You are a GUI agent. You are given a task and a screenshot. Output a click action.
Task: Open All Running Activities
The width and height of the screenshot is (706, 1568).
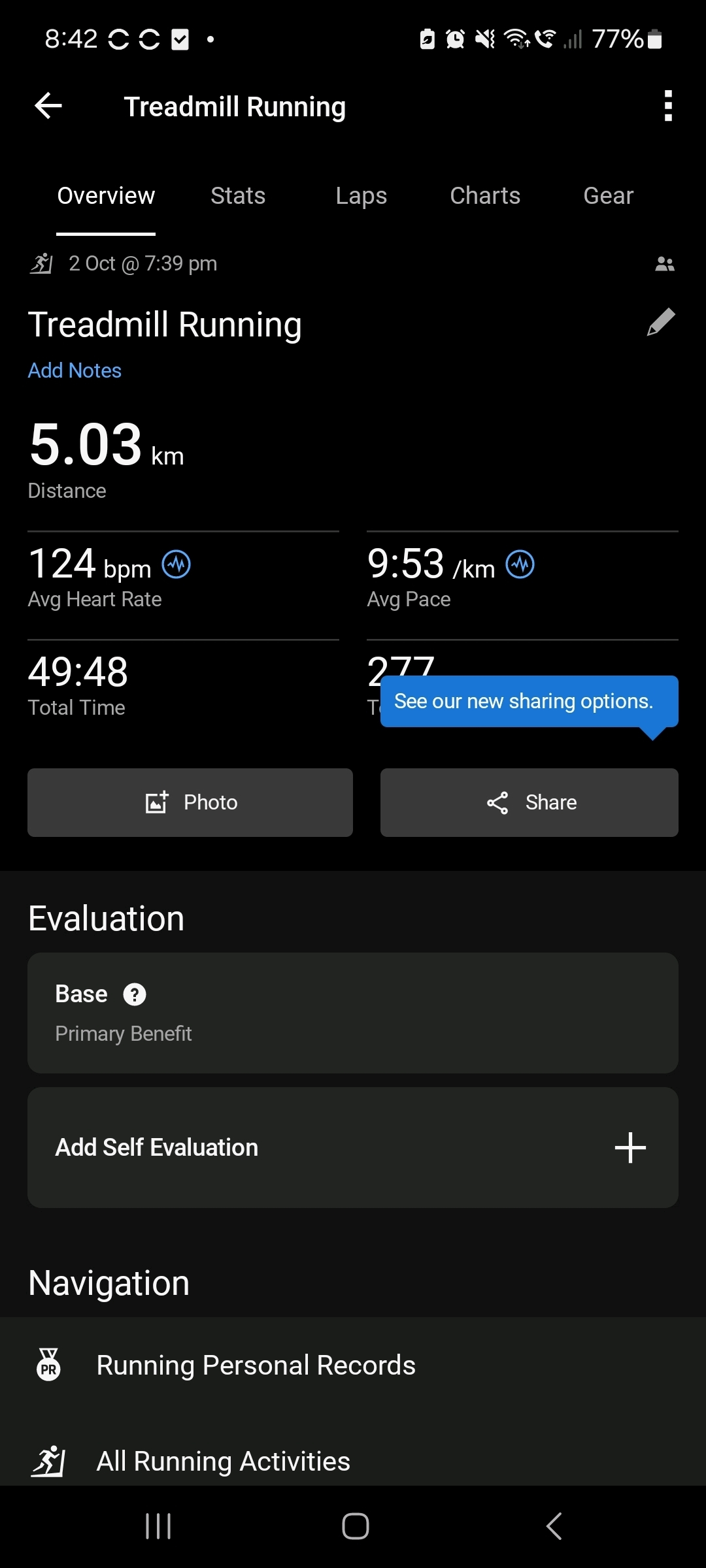click(222, 1462)
